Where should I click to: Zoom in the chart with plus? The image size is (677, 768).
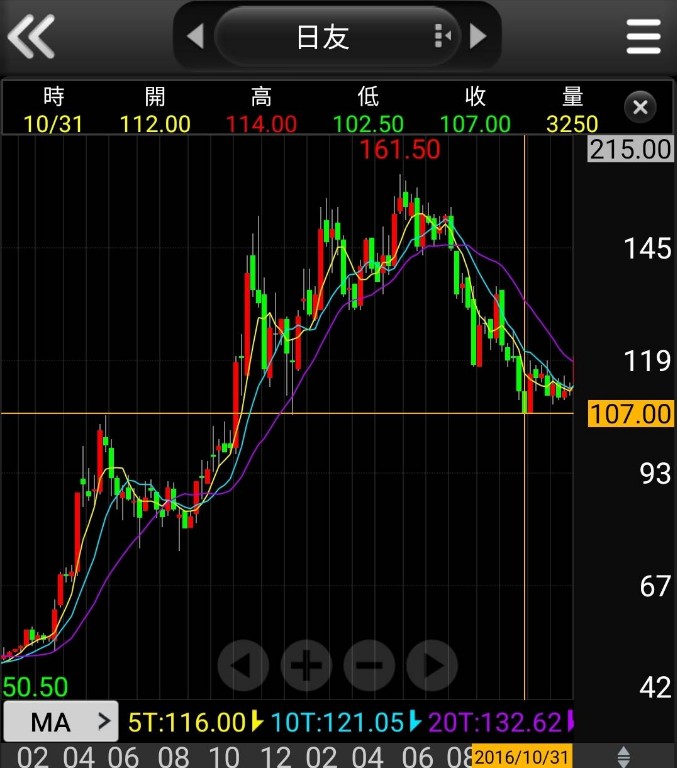[x=306, y=663]
